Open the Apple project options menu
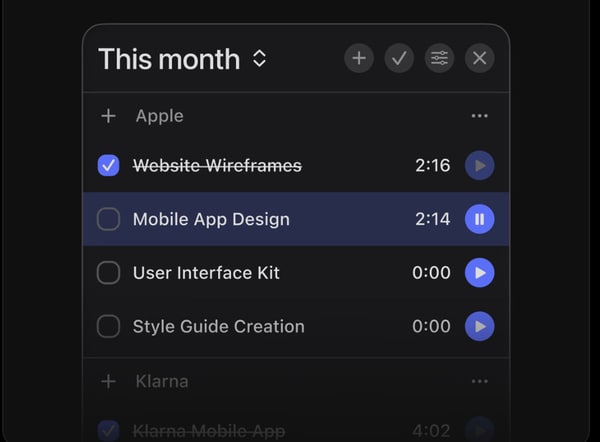 pos(479,116)
